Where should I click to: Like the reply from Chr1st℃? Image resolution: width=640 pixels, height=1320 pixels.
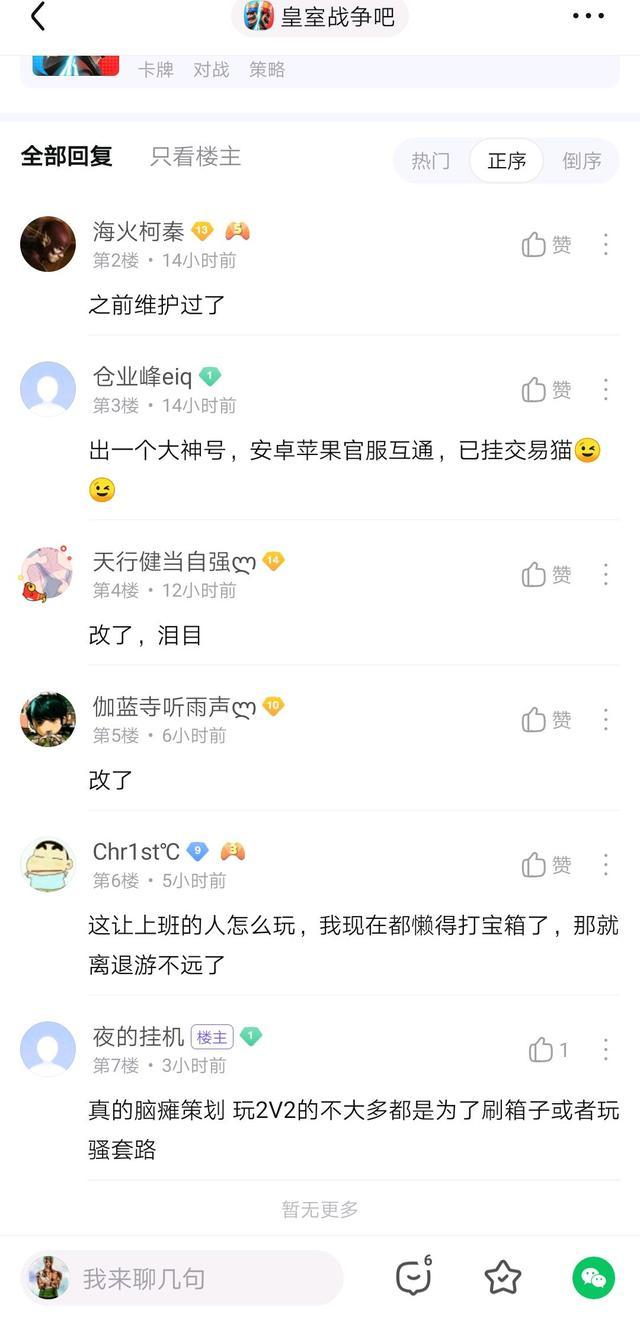pyautogui.click(x=546, y=865)
